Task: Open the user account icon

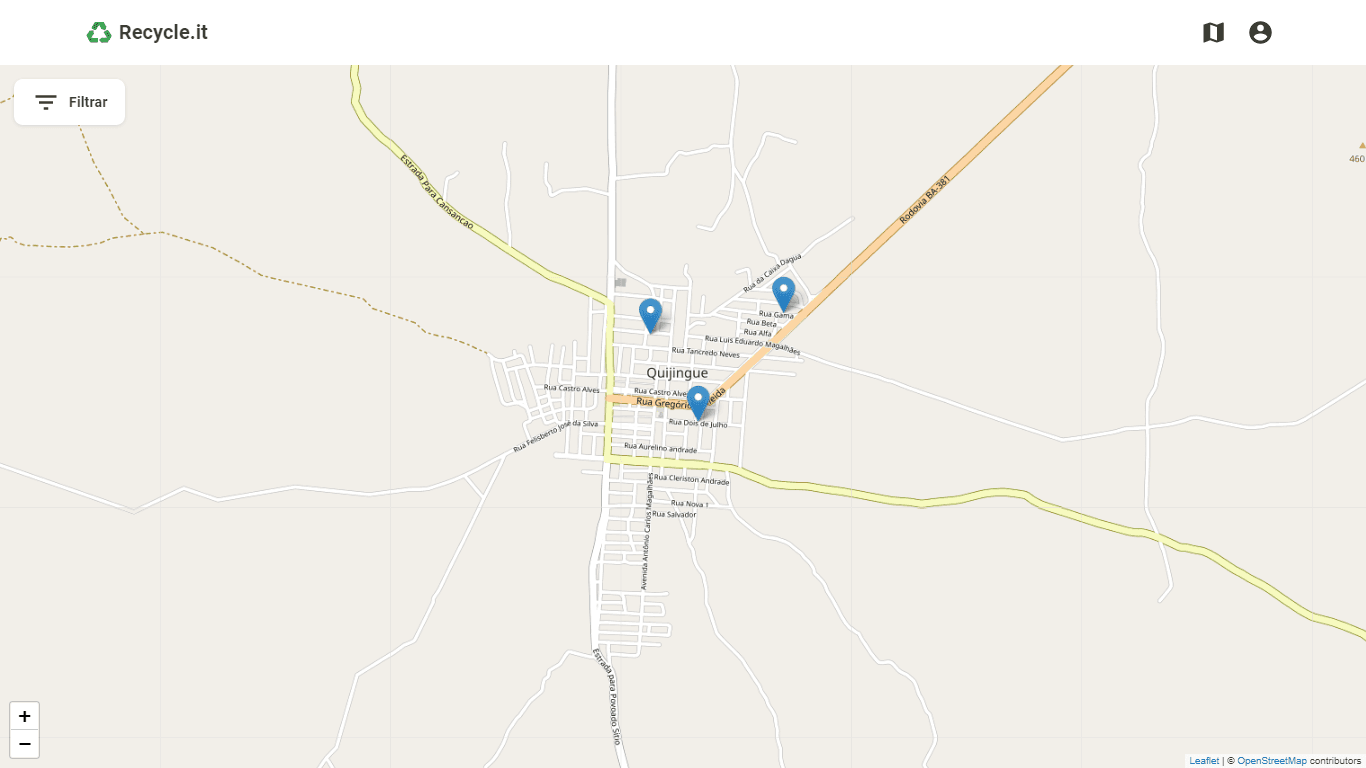Action: [x=1260, y=33]
